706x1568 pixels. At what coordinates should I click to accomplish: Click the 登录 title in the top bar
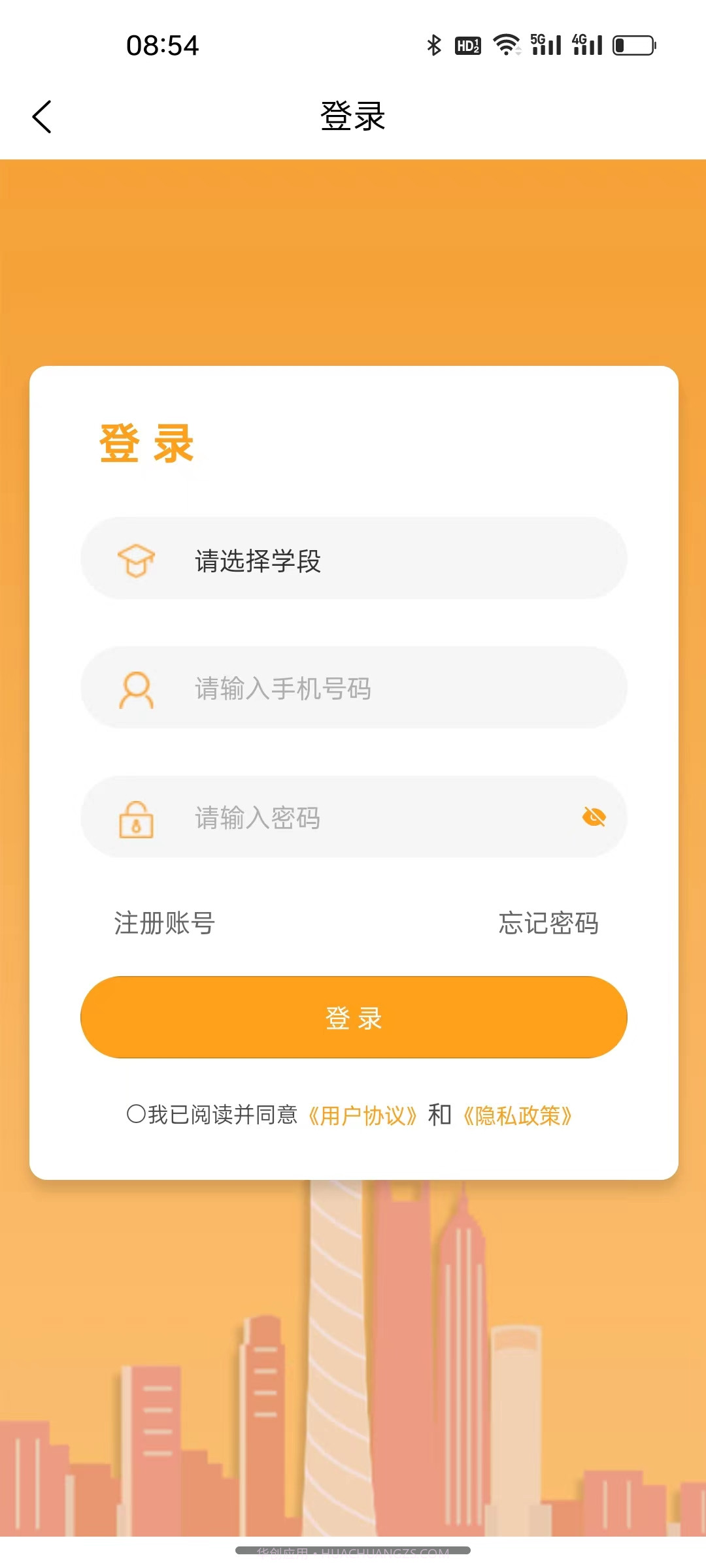coord(353,116)
